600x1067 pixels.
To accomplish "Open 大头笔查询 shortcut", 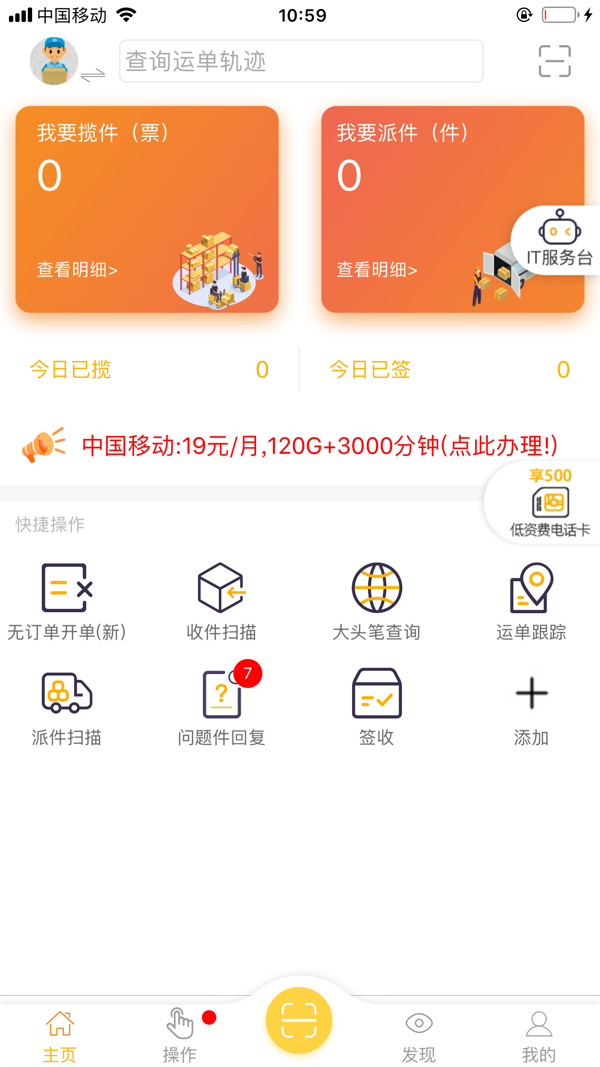I will coord(376,600).
